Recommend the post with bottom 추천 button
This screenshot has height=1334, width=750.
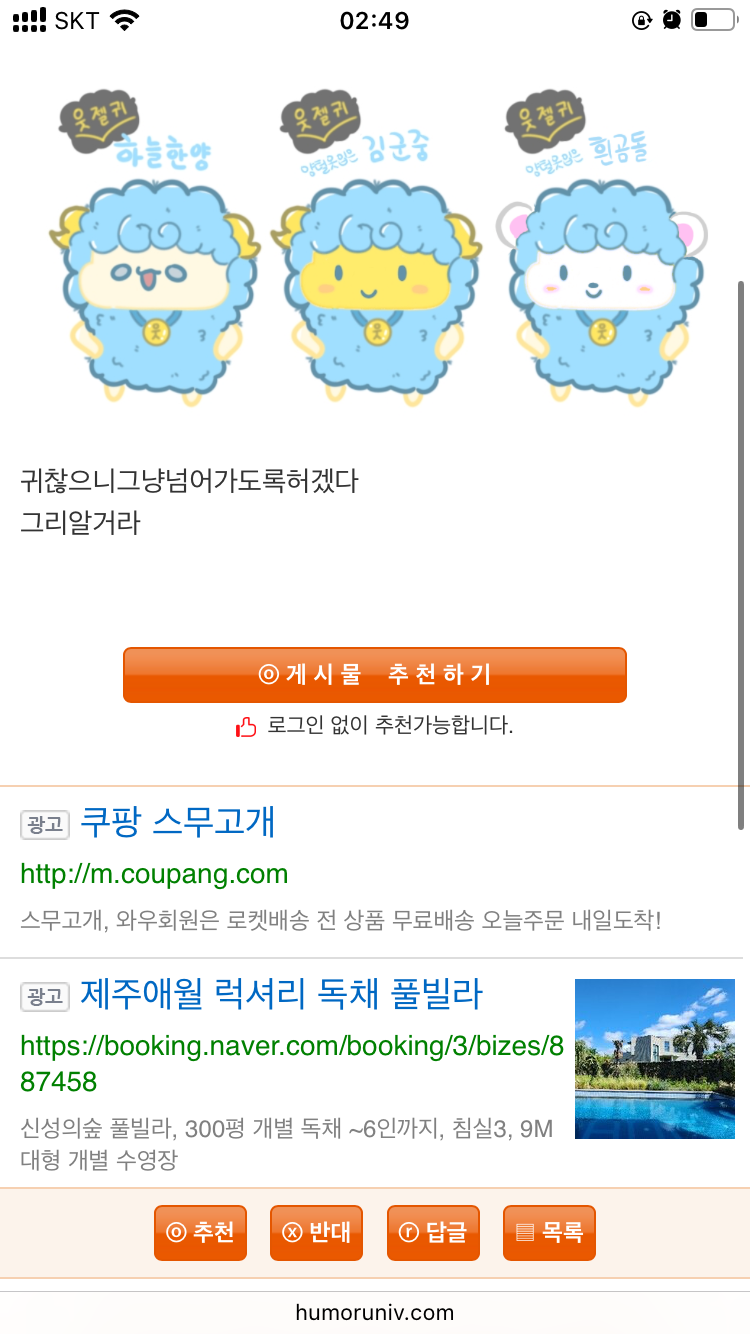(x=200, y=1233)
